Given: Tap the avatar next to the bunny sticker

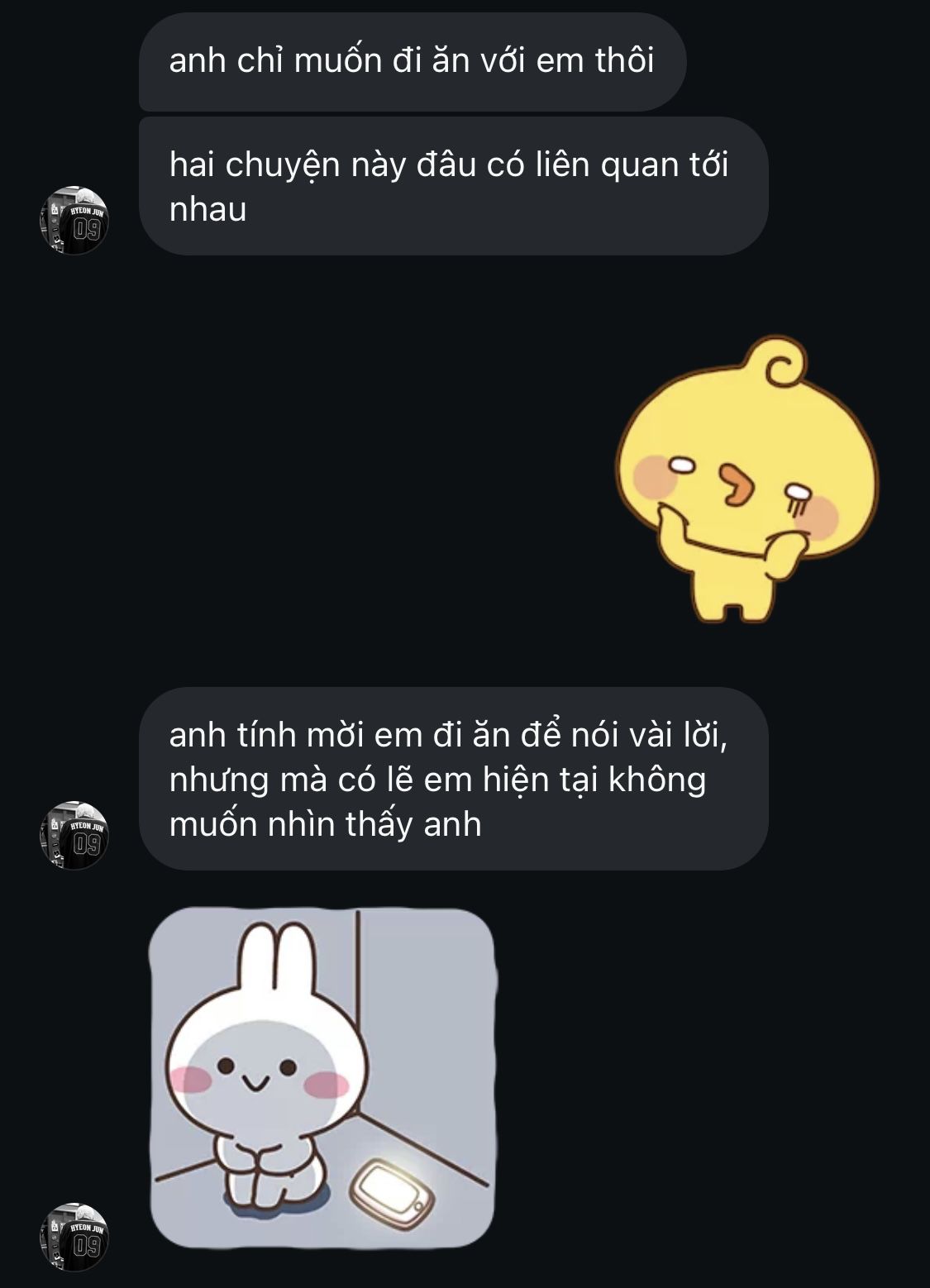Looking at the screenshot, I should (x=74, y=1237).
